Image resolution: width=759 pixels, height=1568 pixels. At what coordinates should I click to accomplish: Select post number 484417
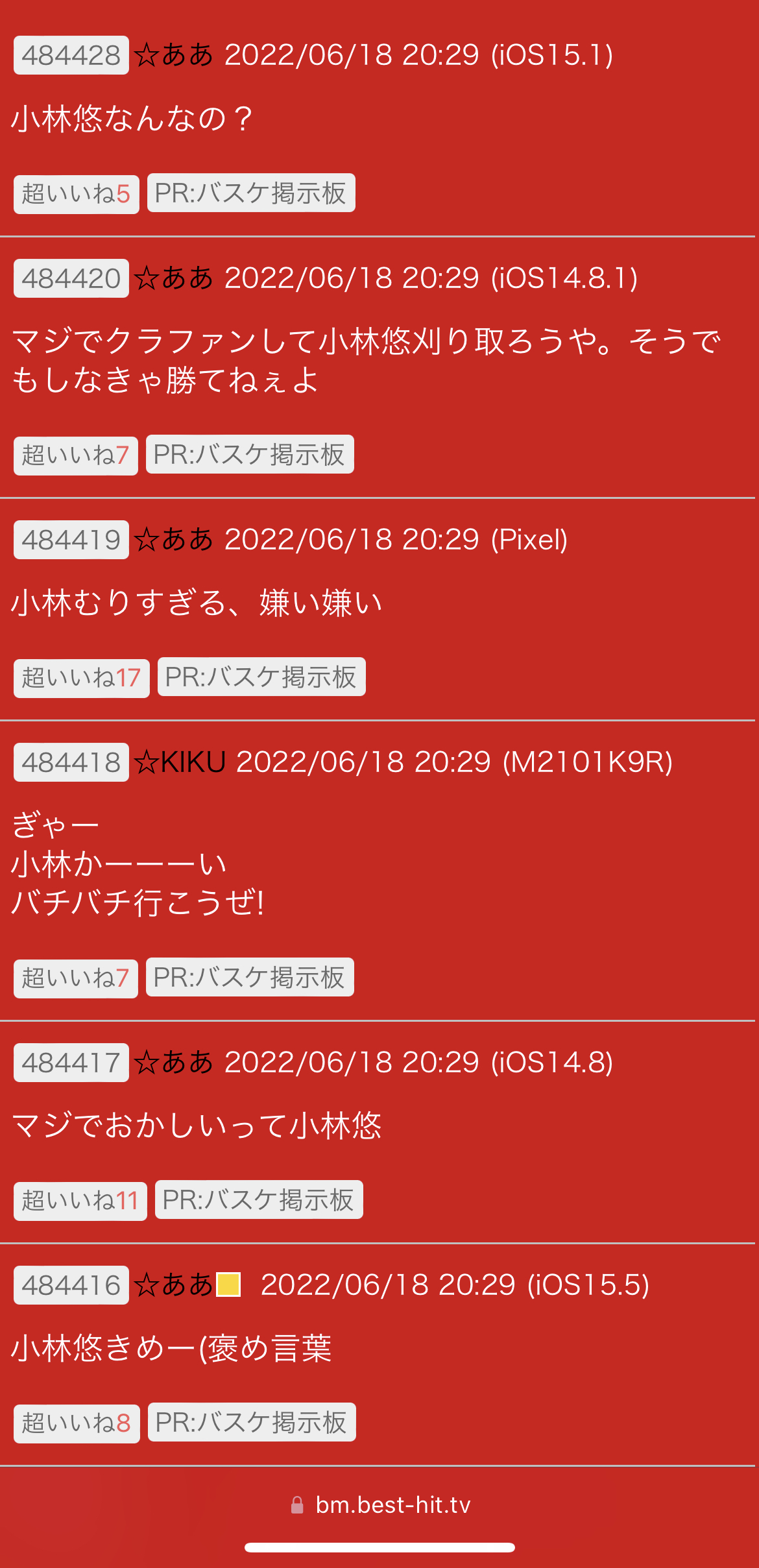(x=71, y=1063)
